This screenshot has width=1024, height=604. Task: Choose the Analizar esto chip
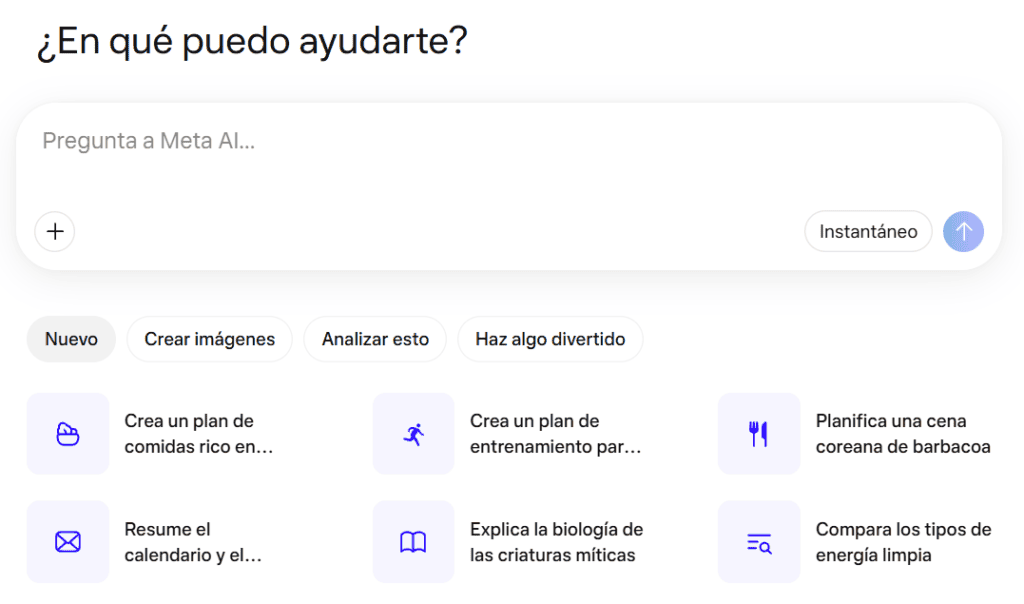[x=375, y=339]
